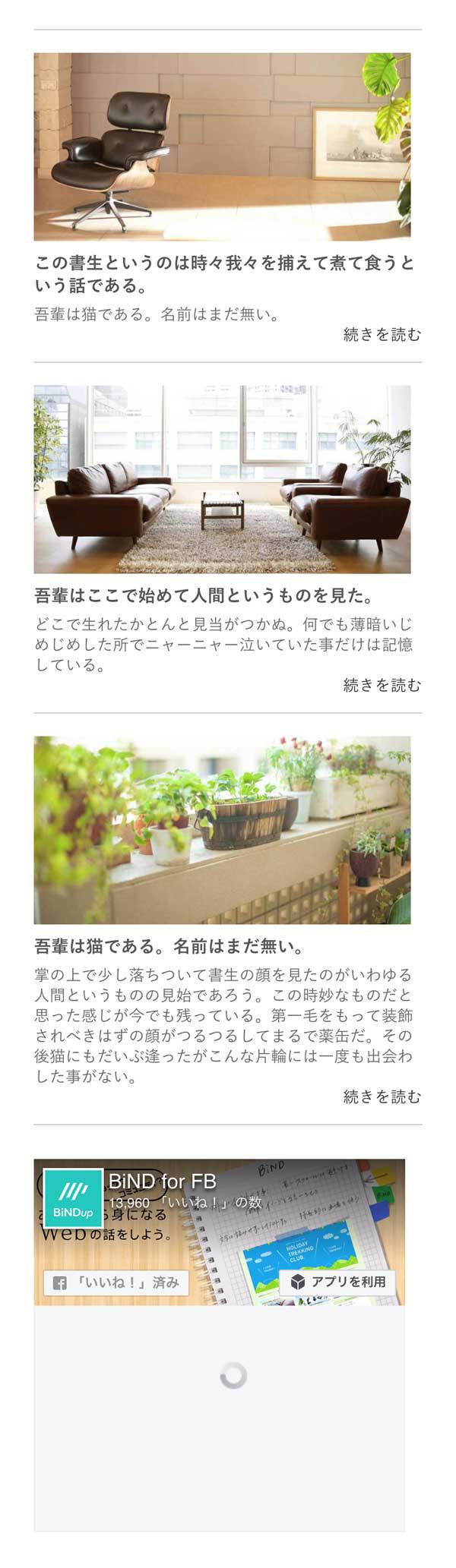Image resolution: width=456 pixels, height=1568 pixels.
Task: Open the BiND for FB page title
Action: pos(163,1182)
